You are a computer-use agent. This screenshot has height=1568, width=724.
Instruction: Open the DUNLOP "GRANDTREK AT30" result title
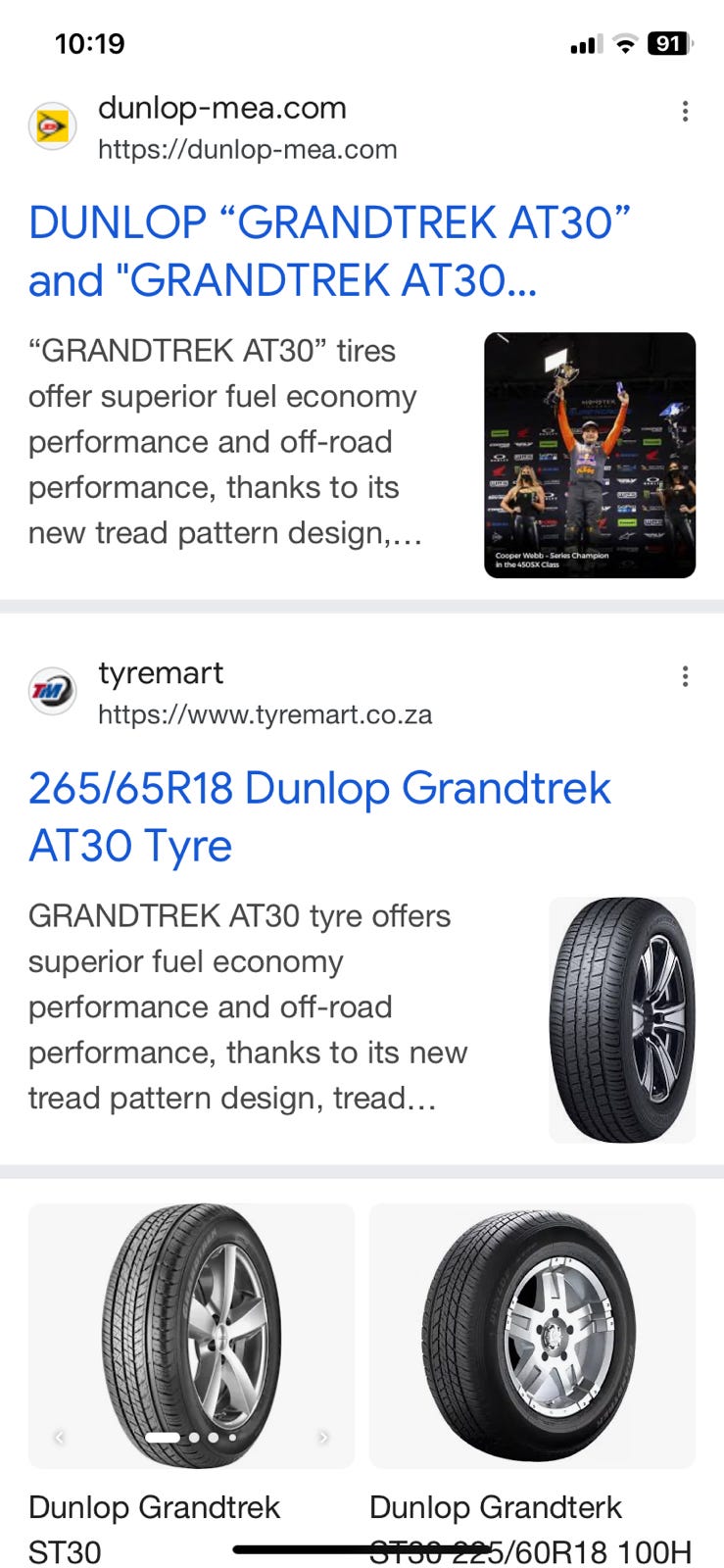pyautogui.click(x=329, y=251)
